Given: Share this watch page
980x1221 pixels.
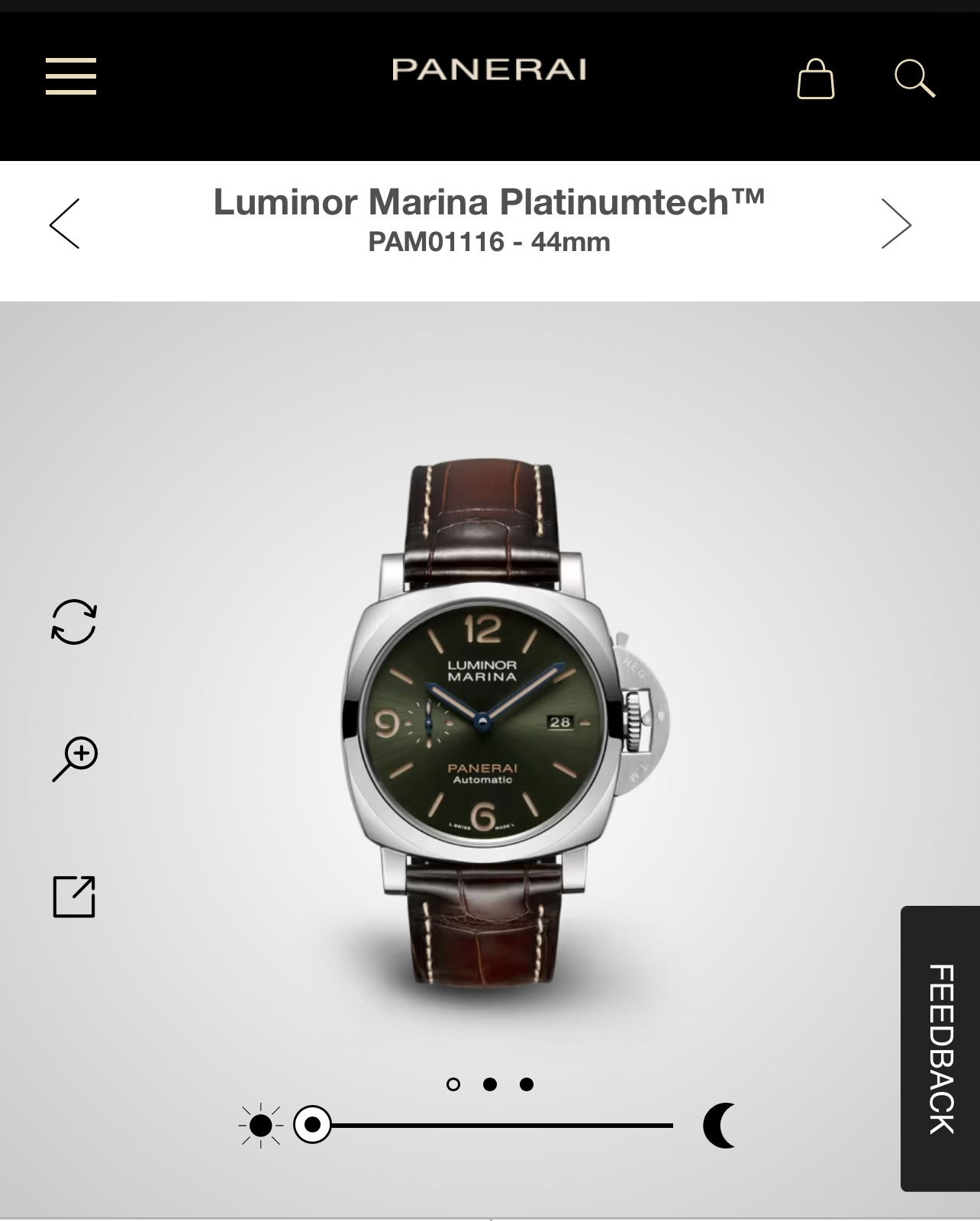Looking at the screenshot, I should point(74,896).
